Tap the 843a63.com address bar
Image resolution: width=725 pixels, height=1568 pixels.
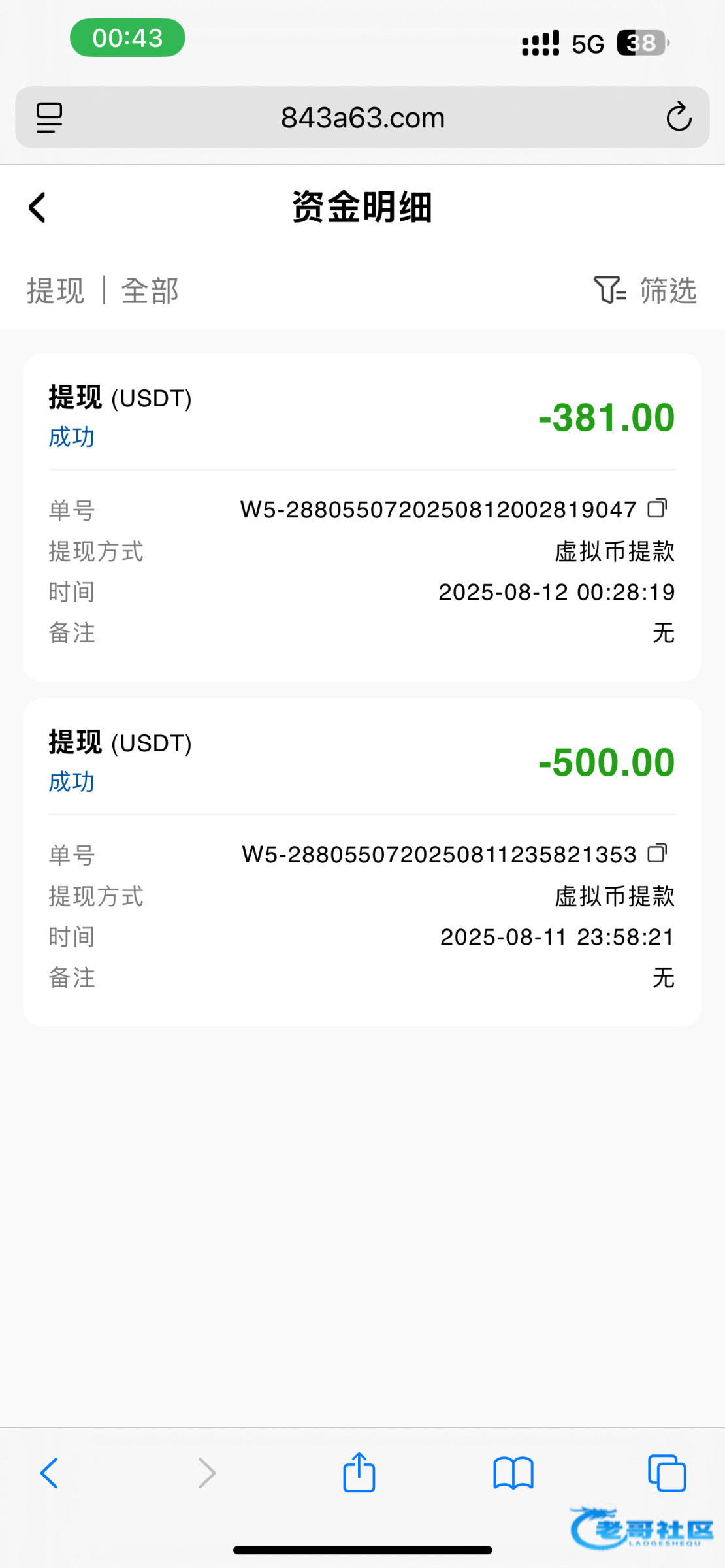point(362,118)
